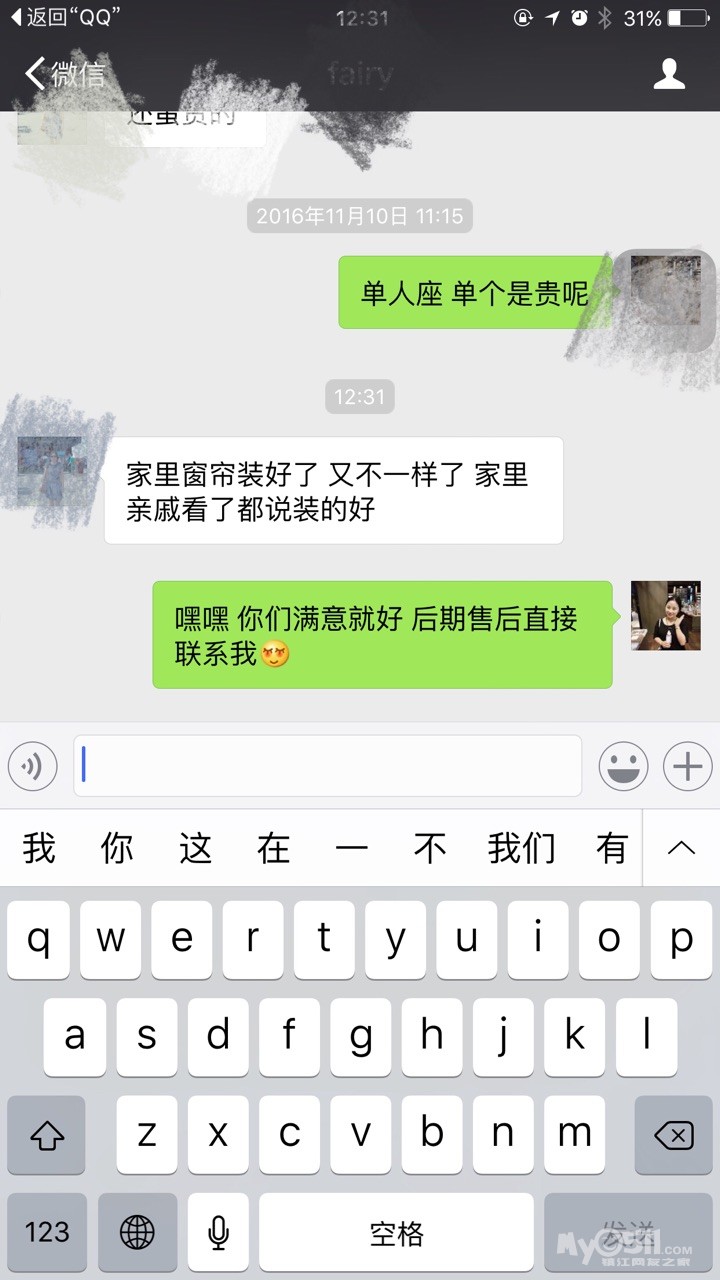Open the plus attachments menu
Viewport: 720px width, 1280px height.
[687, 767]
